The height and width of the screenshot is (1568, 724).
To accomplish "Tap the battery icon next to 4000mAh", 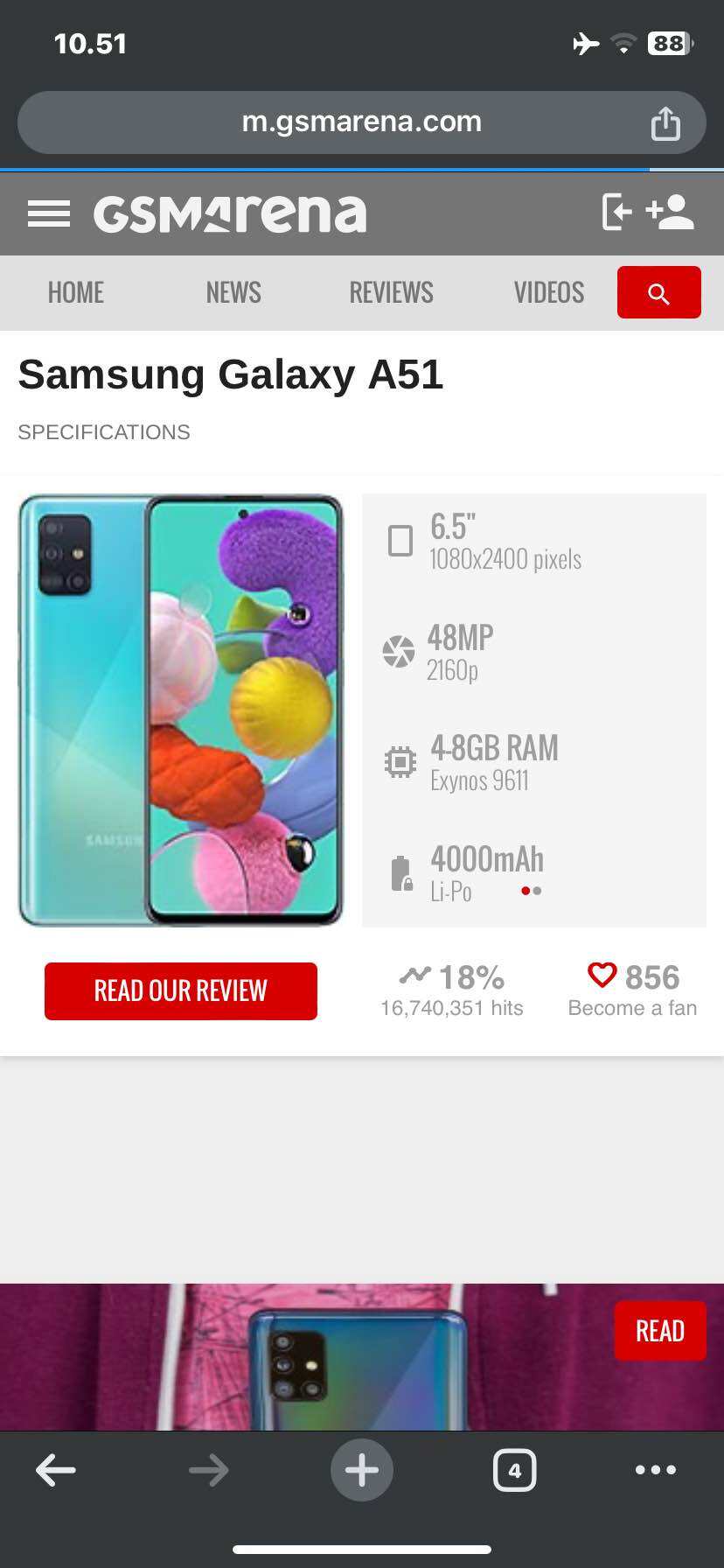I will coord(400,872).
